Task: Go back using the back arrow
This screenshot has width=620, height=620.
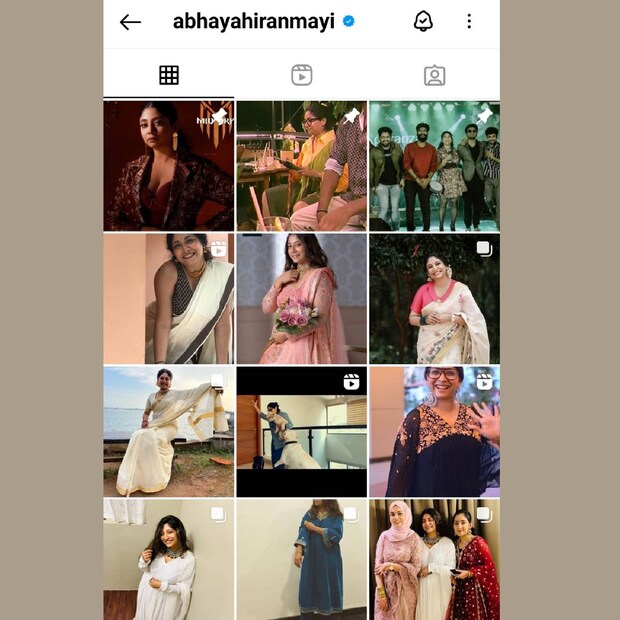Action: click(x=130, y=22)
